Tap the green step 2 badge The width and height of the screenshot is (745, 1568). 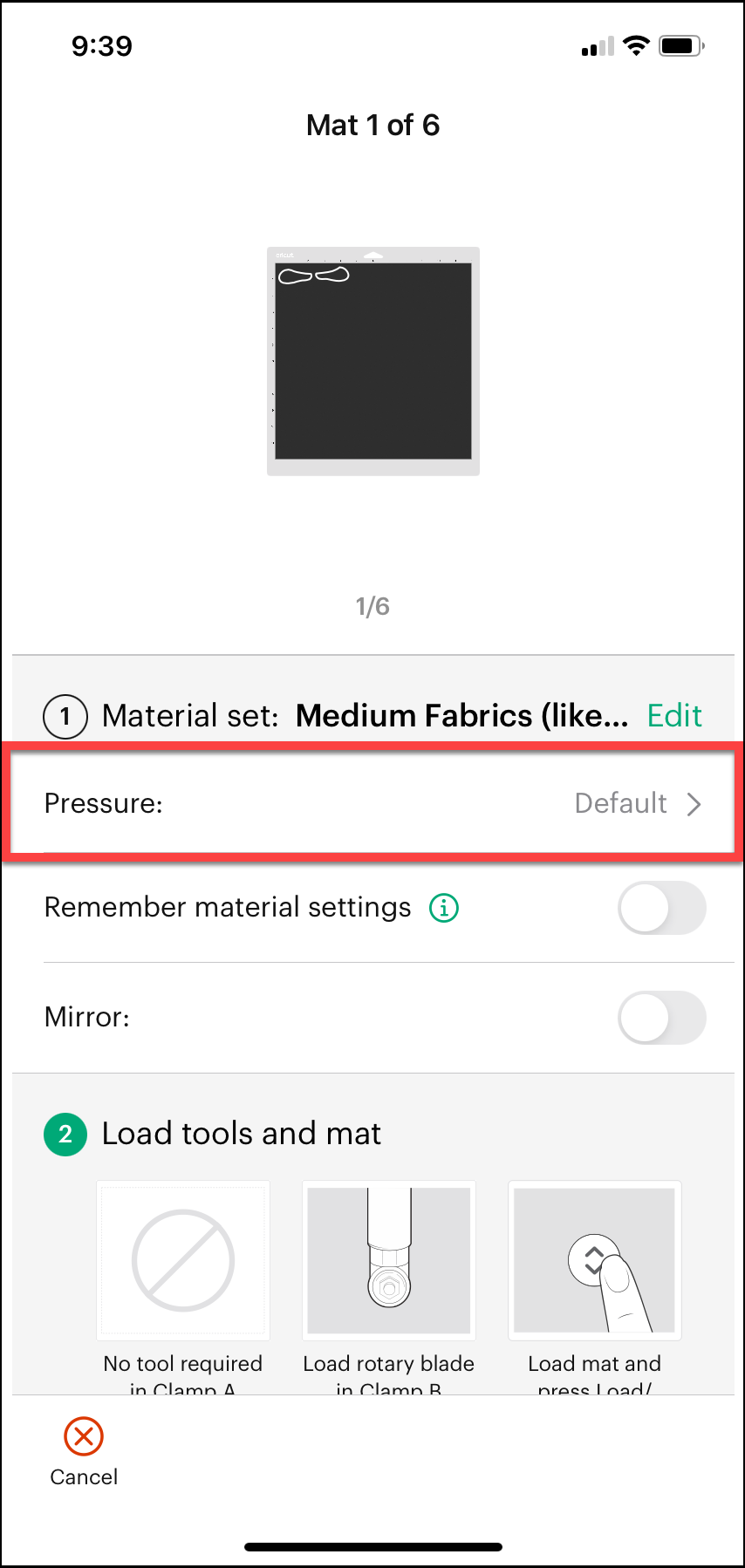pyautogui.click(x=65, y=1134)
